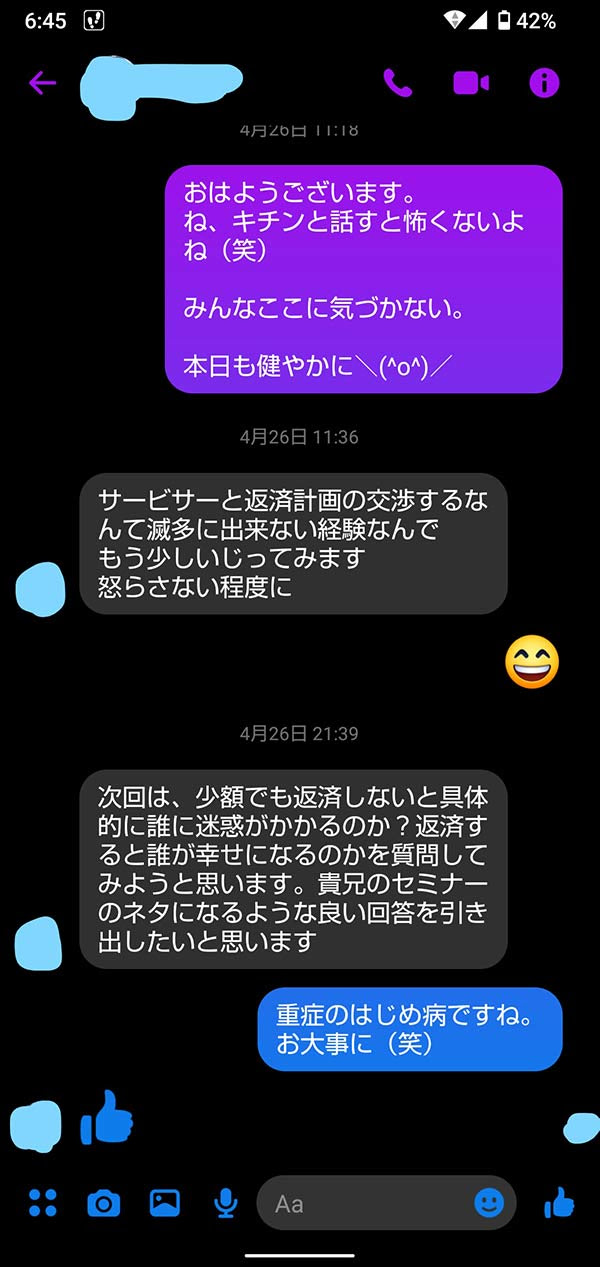Image resolution: width=600 pixels, height=1267 pixels.
Task: Start a voice call
Action: [x=397, y=82]
